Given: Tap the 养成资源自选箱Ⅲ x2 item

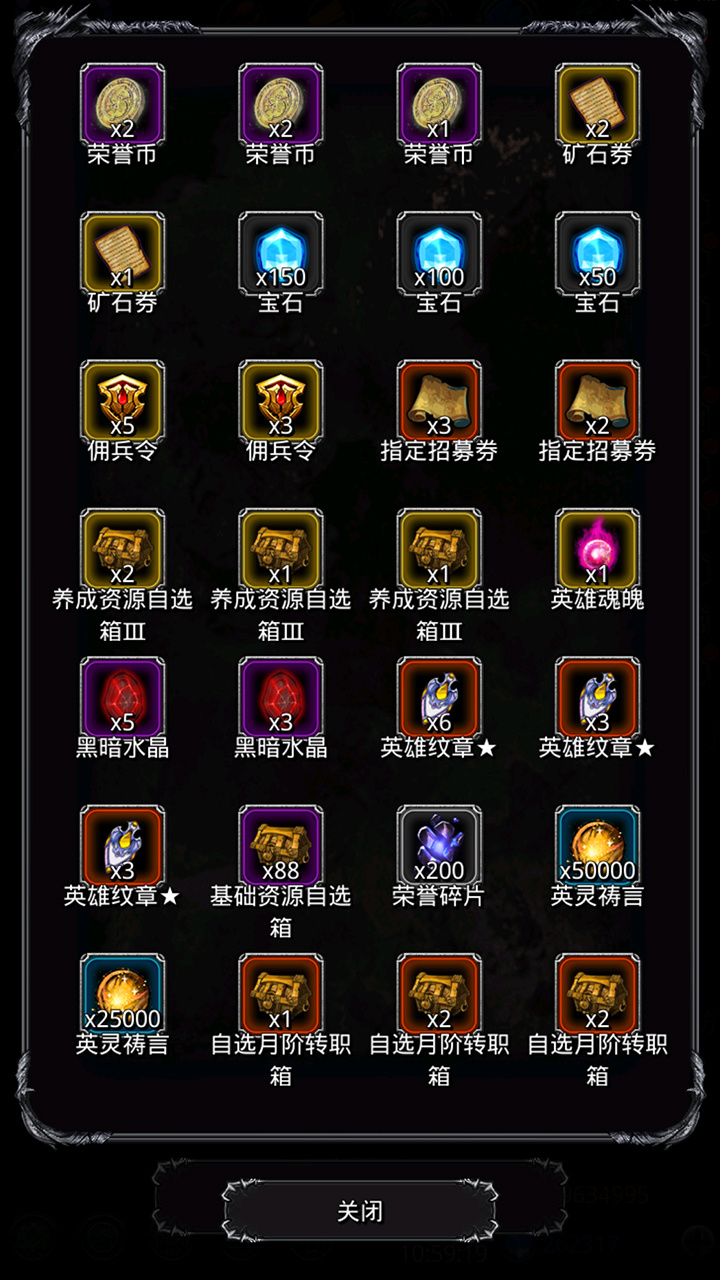Looking at the screenshot, I should pos(122,549).
